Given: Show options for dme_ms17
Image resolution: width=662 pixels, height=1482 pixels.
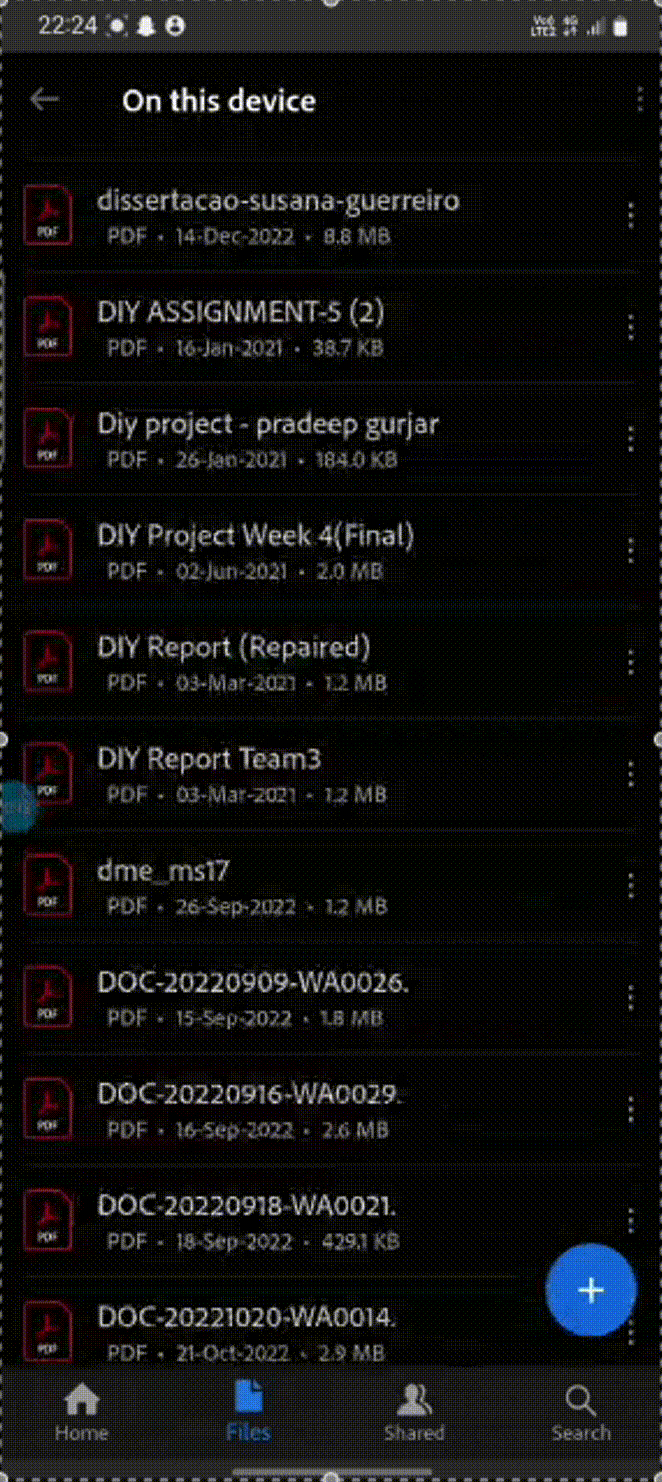Looking at the screenshot, I should pyautogui.click(x=630, y=885).
